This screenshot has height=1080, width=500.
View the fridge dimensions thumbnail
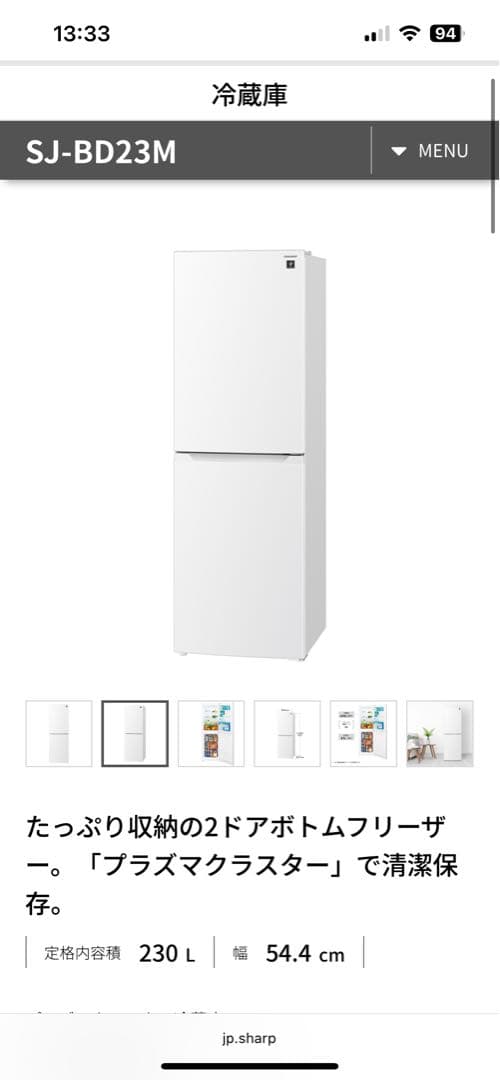click(287, 734)
